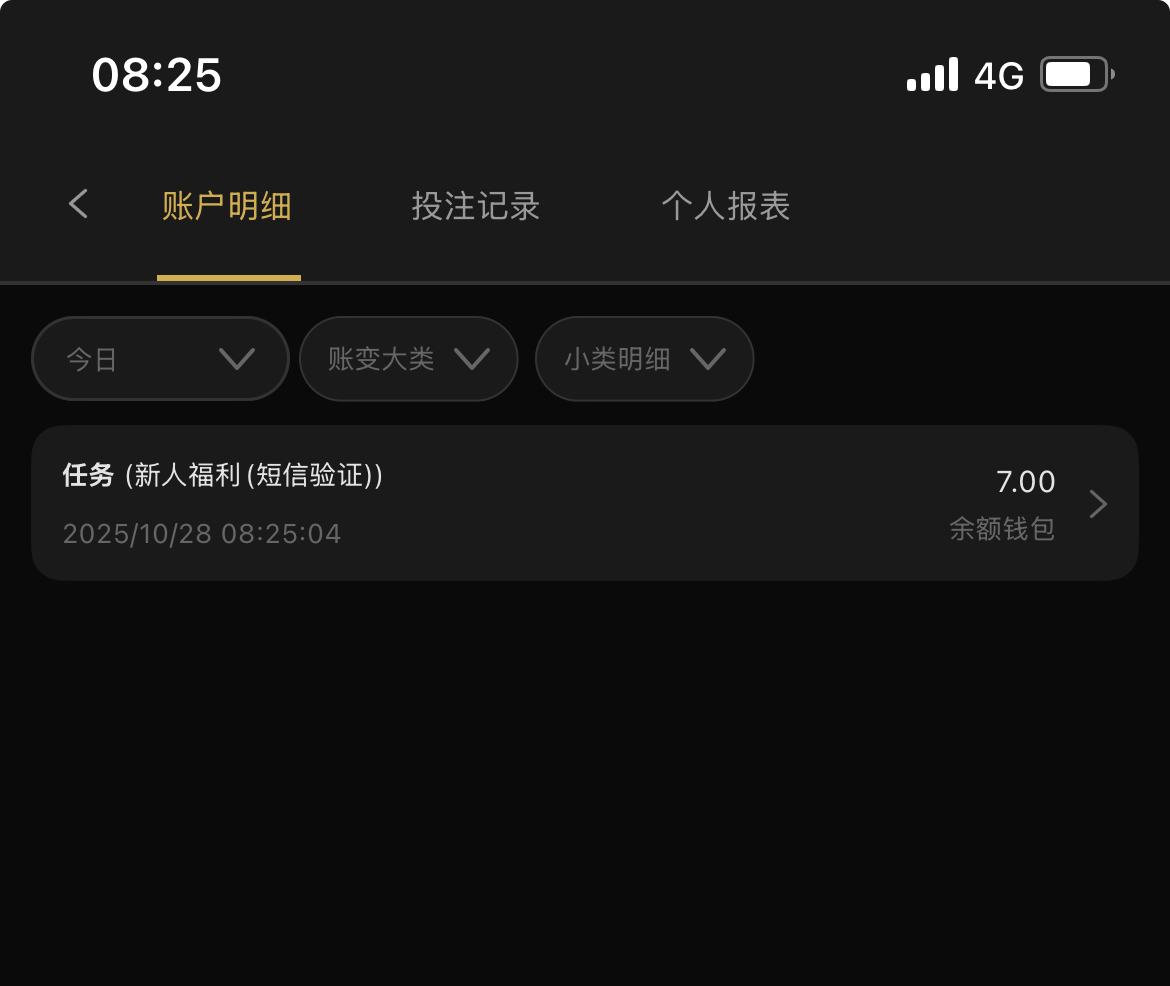Open the 新人福利 task record of 7.00
The image size is (1170, 986).
[585, 504]
